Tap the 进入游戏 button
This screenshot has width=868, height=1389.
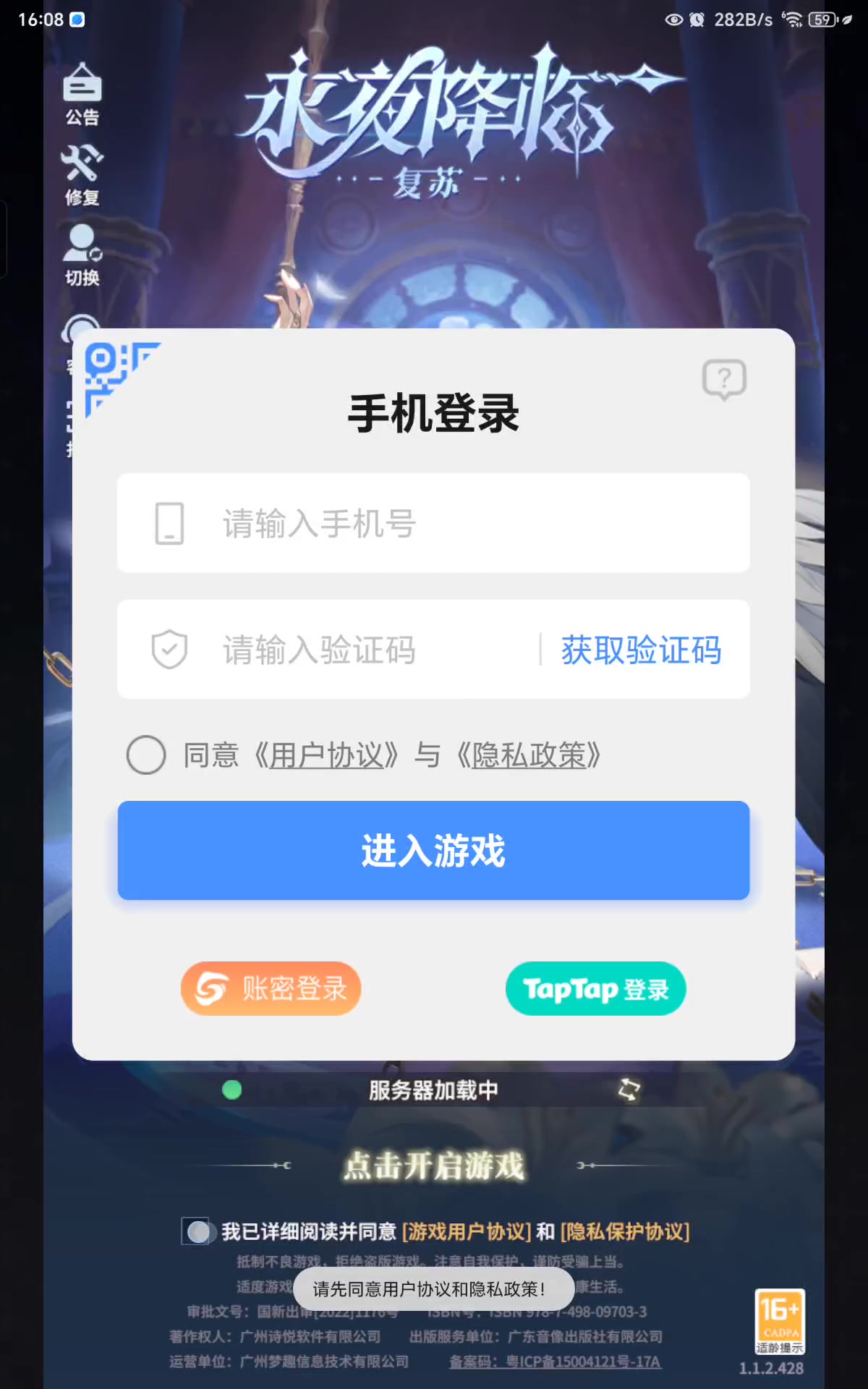click(433, 850)
